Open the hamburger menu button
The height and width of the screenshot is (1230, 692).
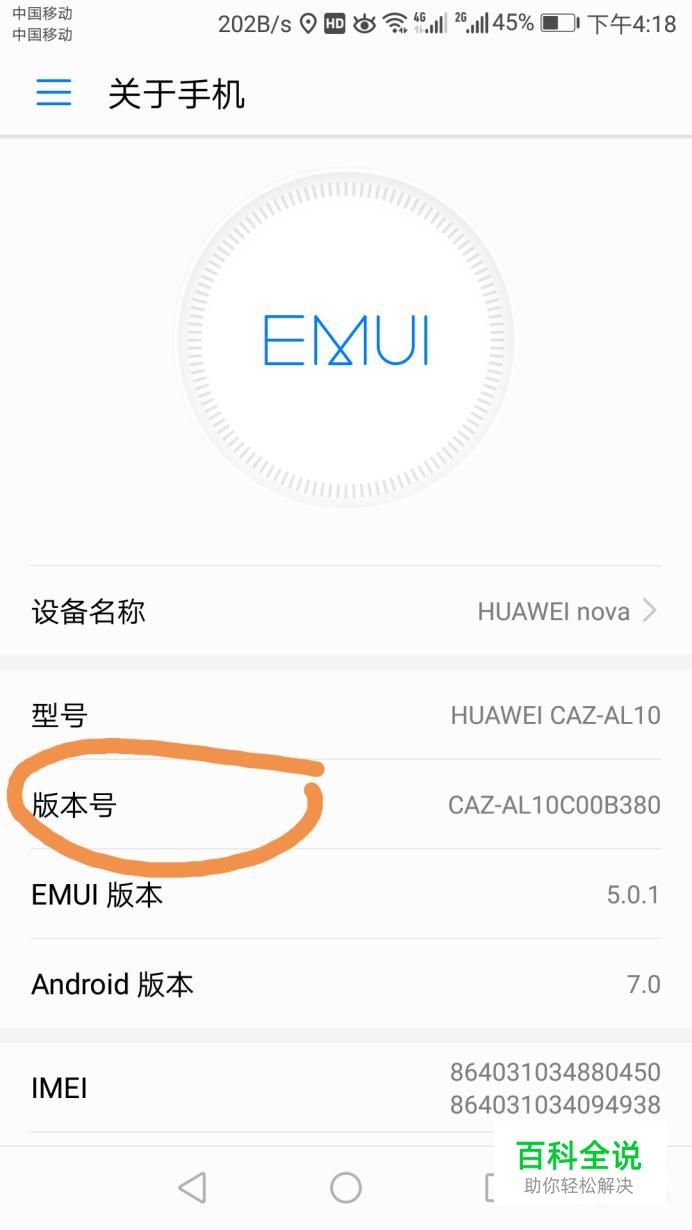point(54,93)
